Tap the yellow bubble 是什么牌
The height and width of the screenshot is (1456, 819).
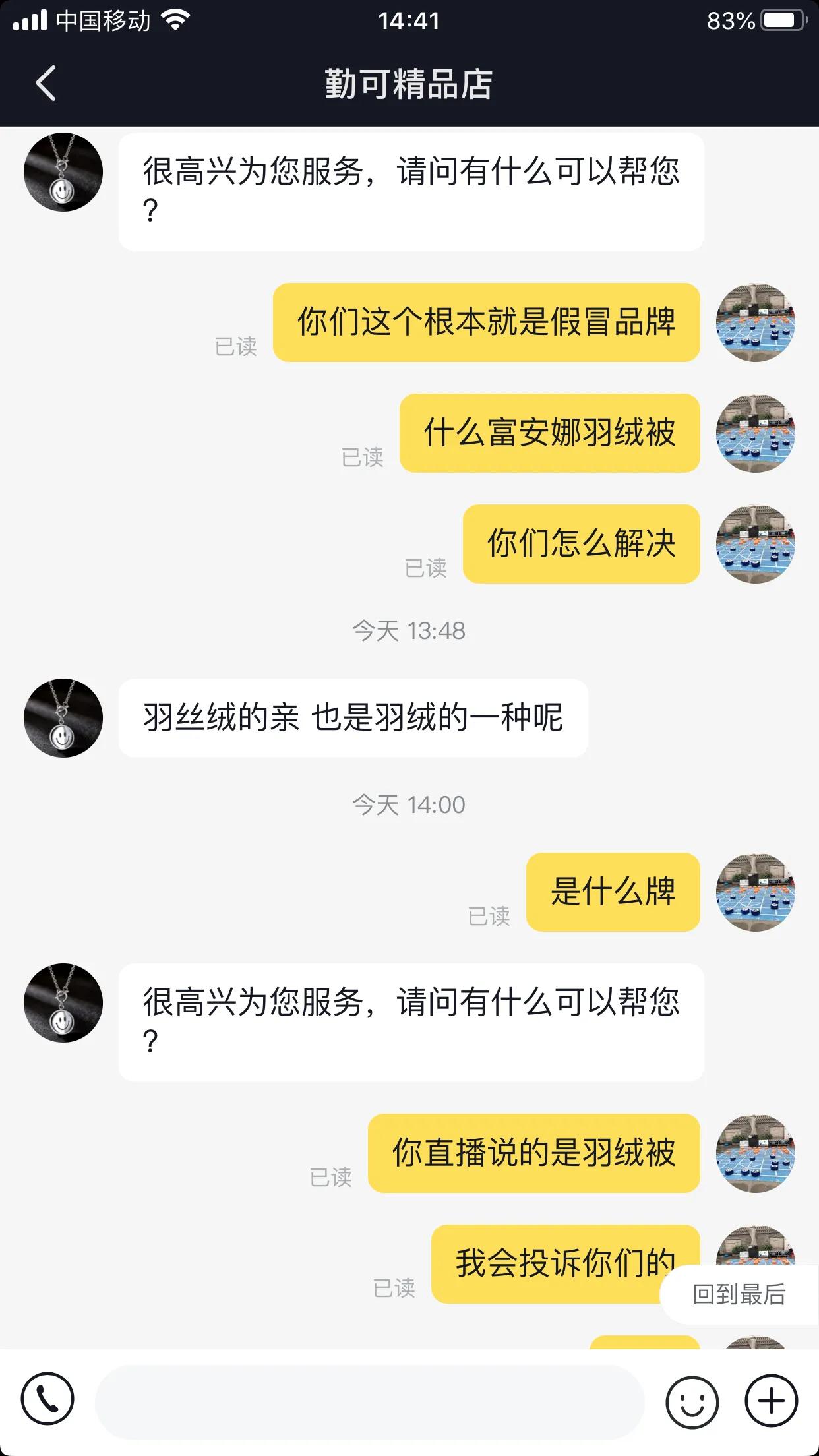click(612, 892)
